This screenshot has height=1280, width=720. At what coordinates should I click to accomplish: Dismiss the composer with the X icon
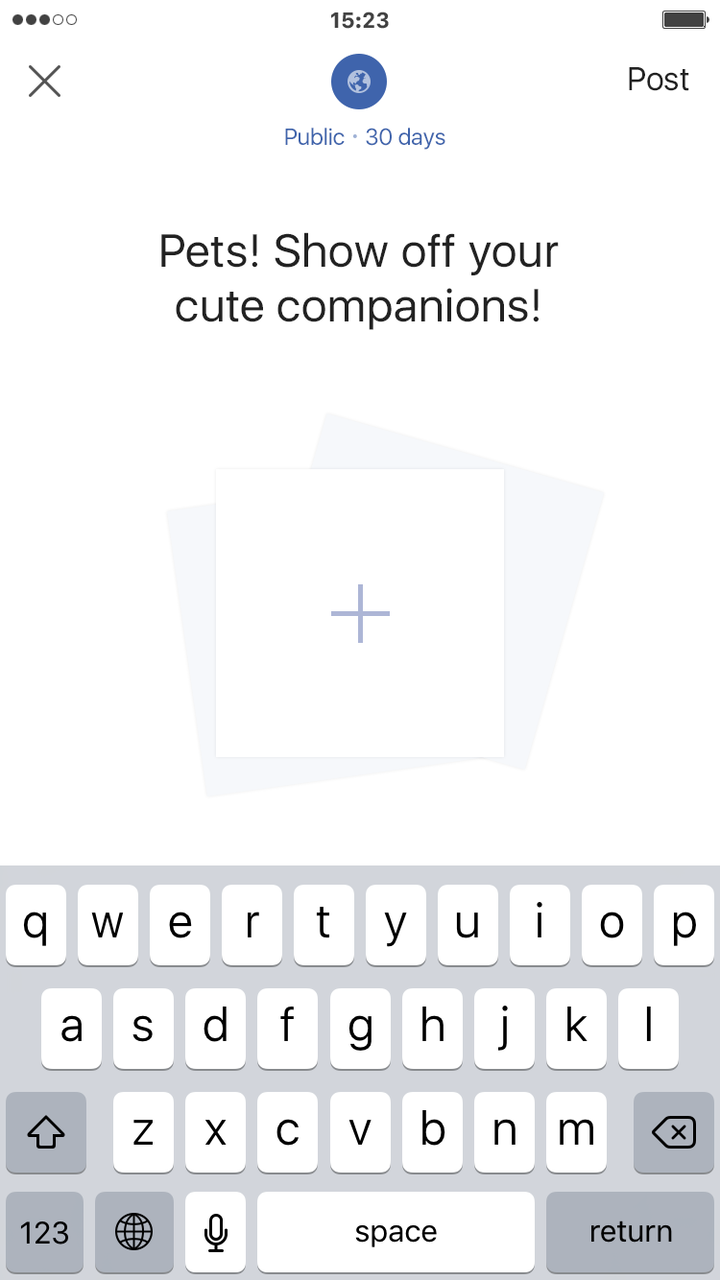[44, 81]
